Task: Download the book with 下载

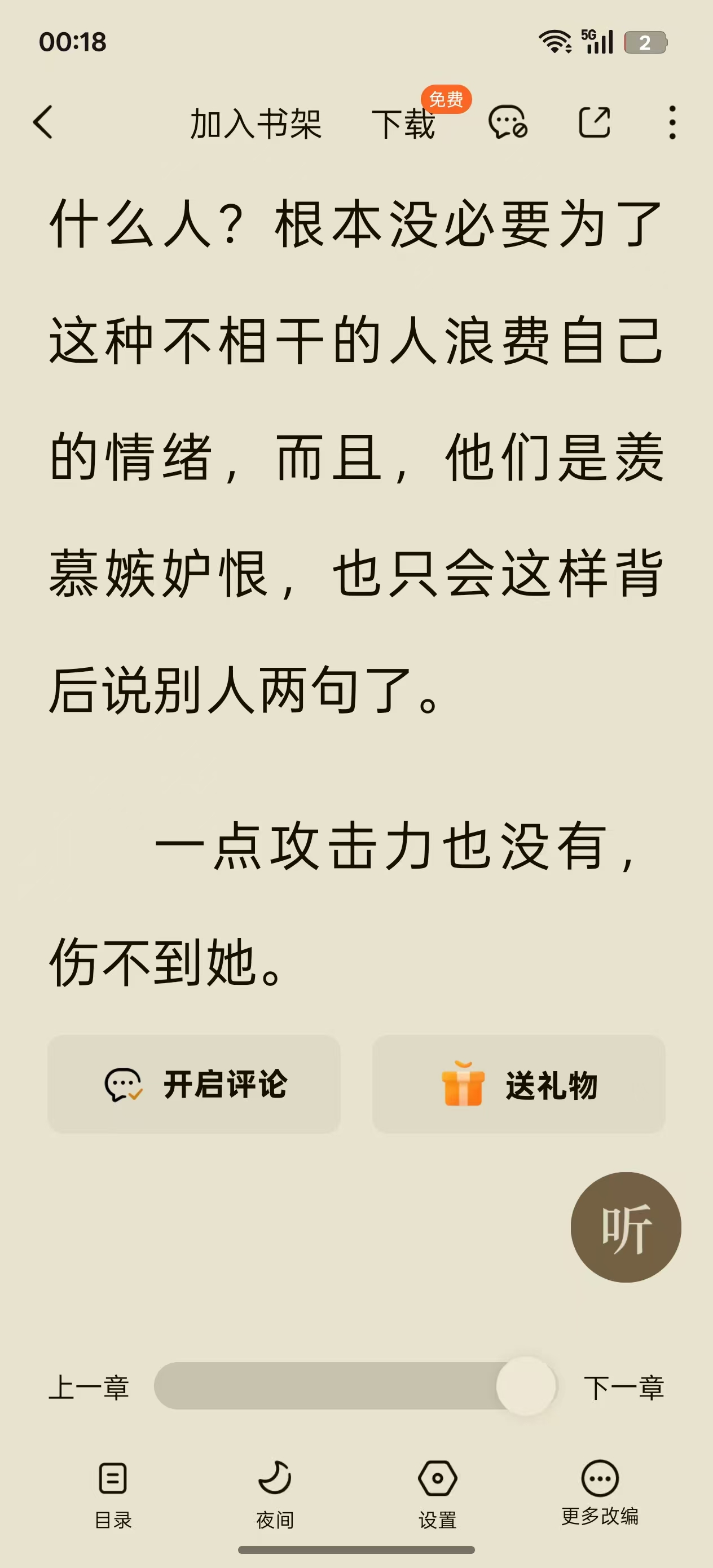Action: pyautogui.click(x=404, y=124)
